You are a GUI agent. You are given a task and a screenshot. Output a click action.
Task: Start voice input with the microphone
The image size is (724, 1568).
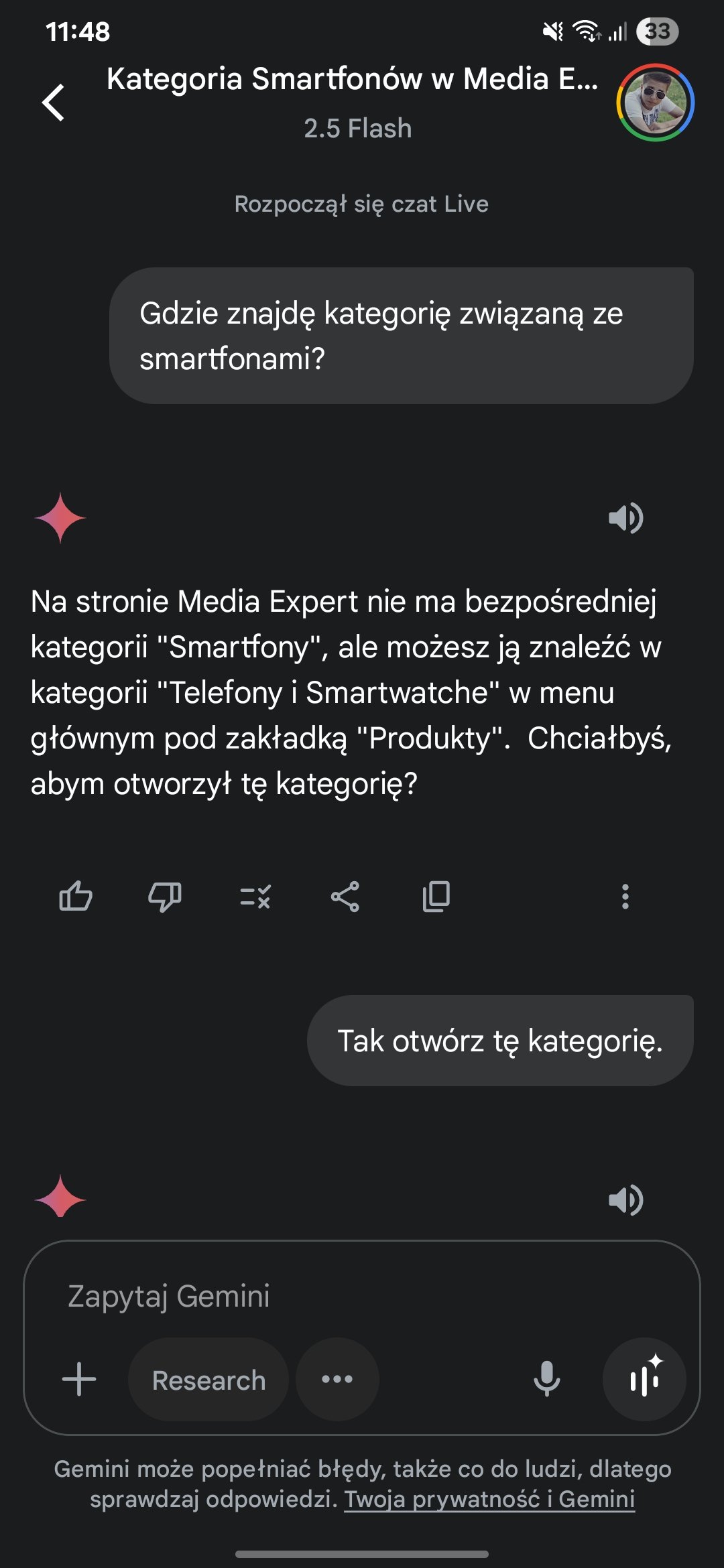point(547,1379)
